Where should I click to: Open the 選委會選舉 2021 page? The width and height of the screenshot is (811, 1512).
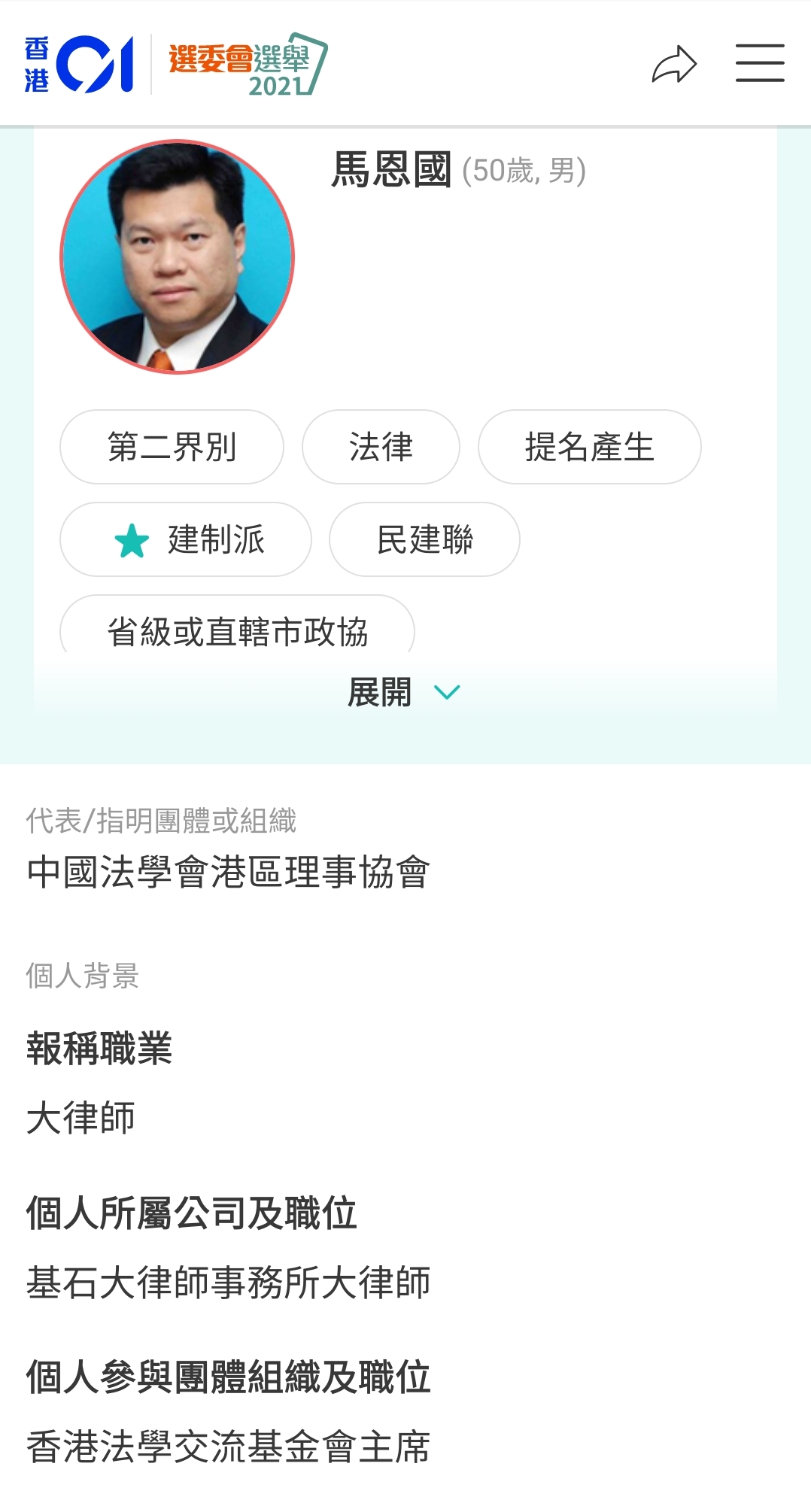pos(247,64)
